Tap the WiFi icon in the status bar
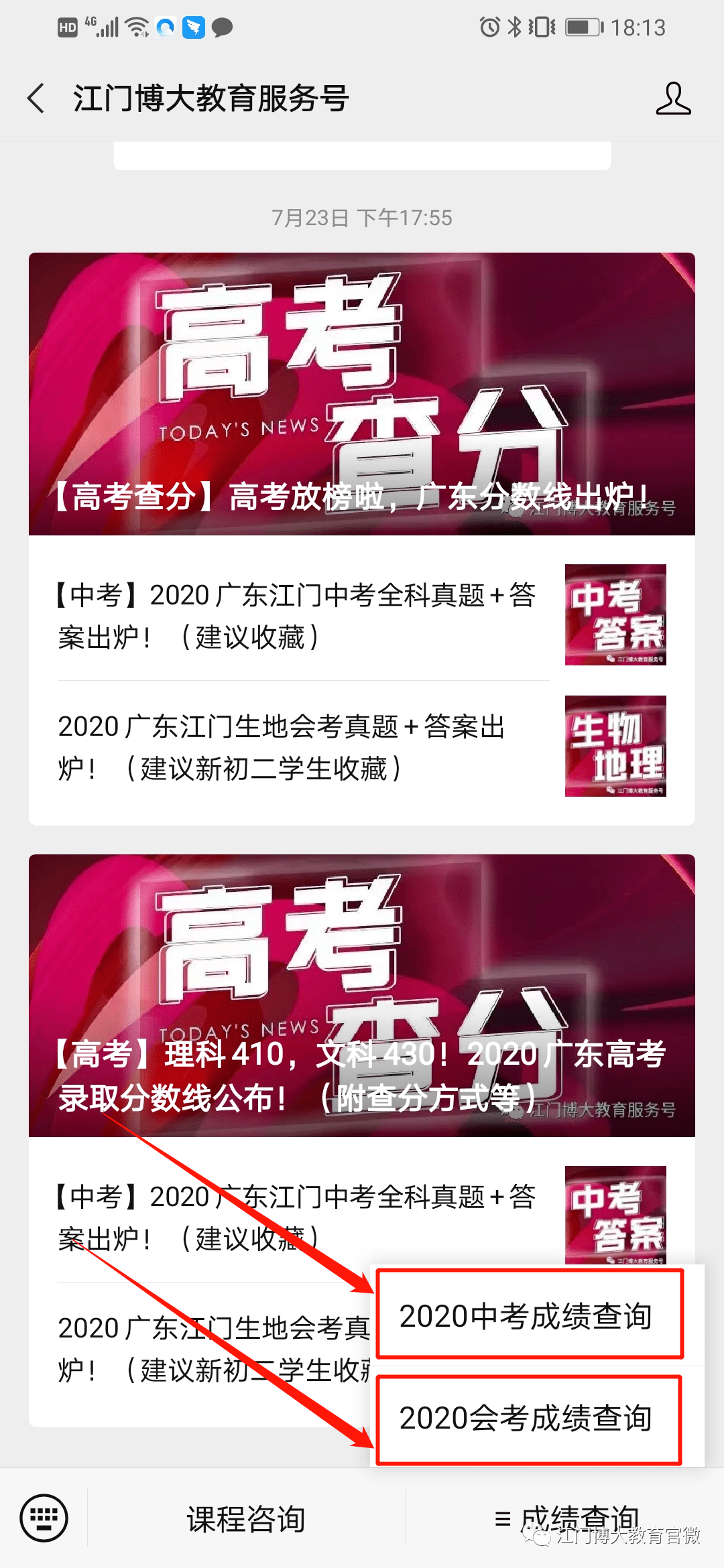This screenshot has height=1568, width=724. [x=137, y=27]
